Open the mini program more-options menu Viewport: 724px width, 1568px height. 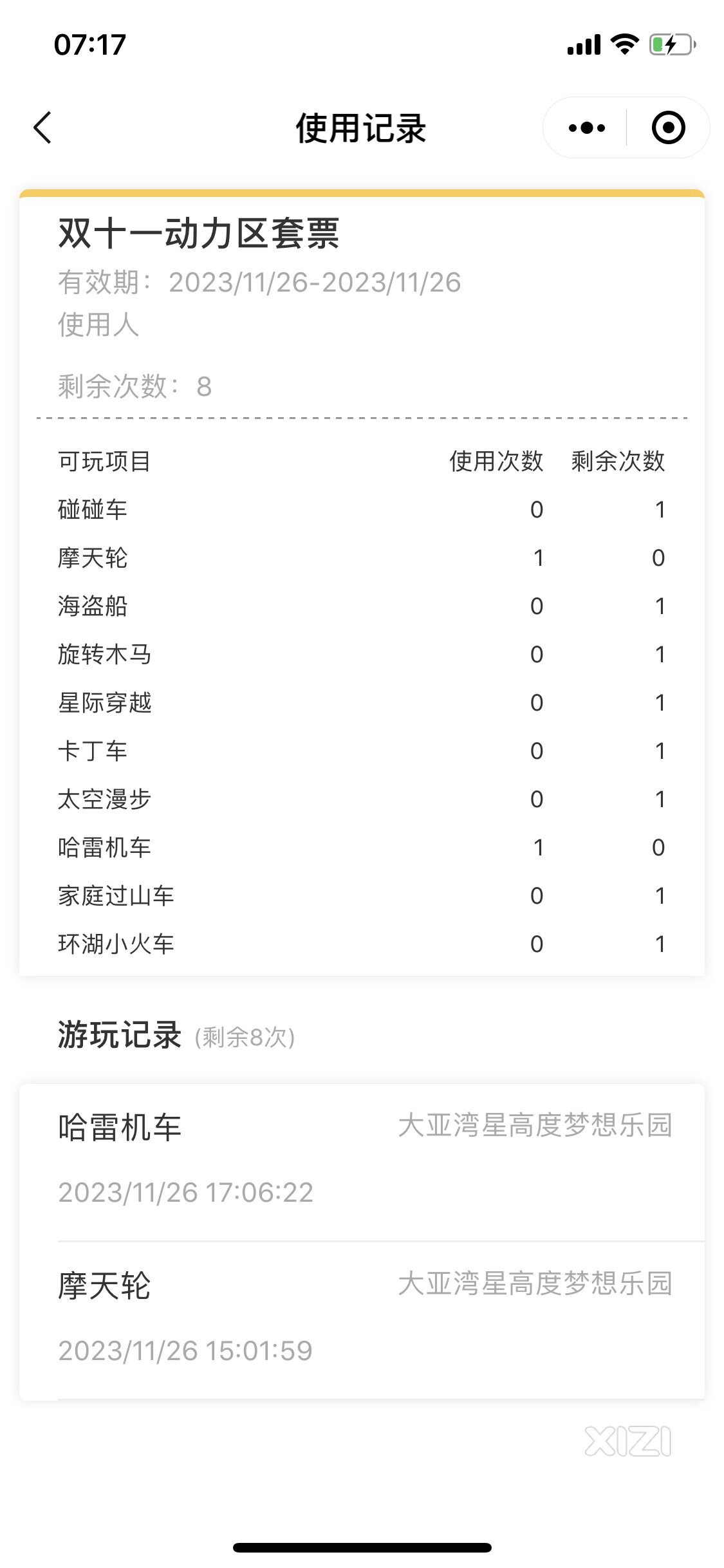[586, 127]
